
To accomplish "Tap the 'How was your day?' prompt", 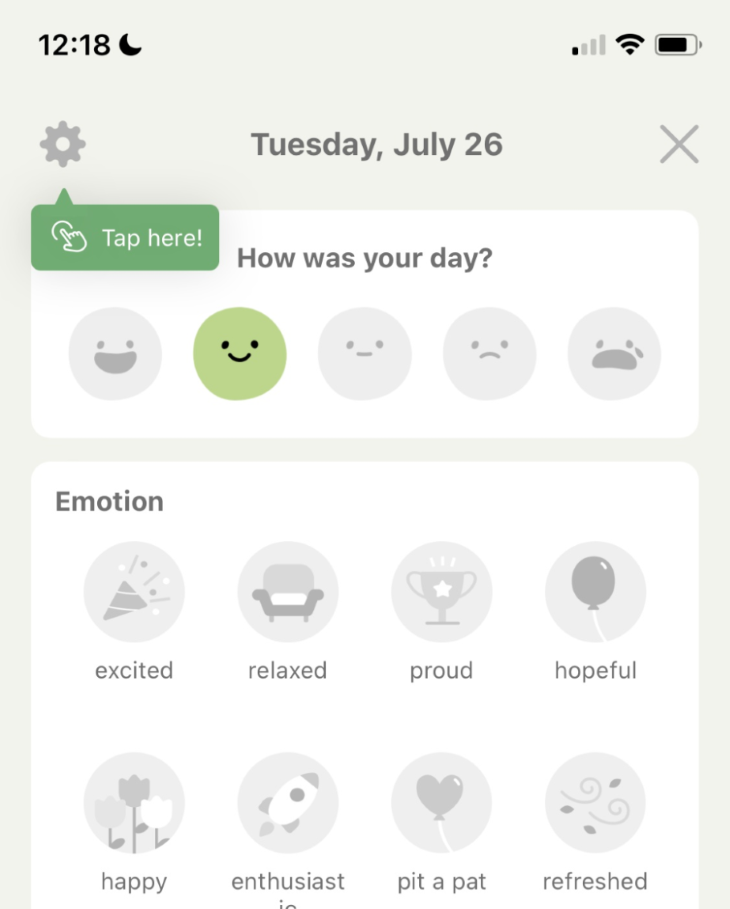I will click(x=364, y=258).
